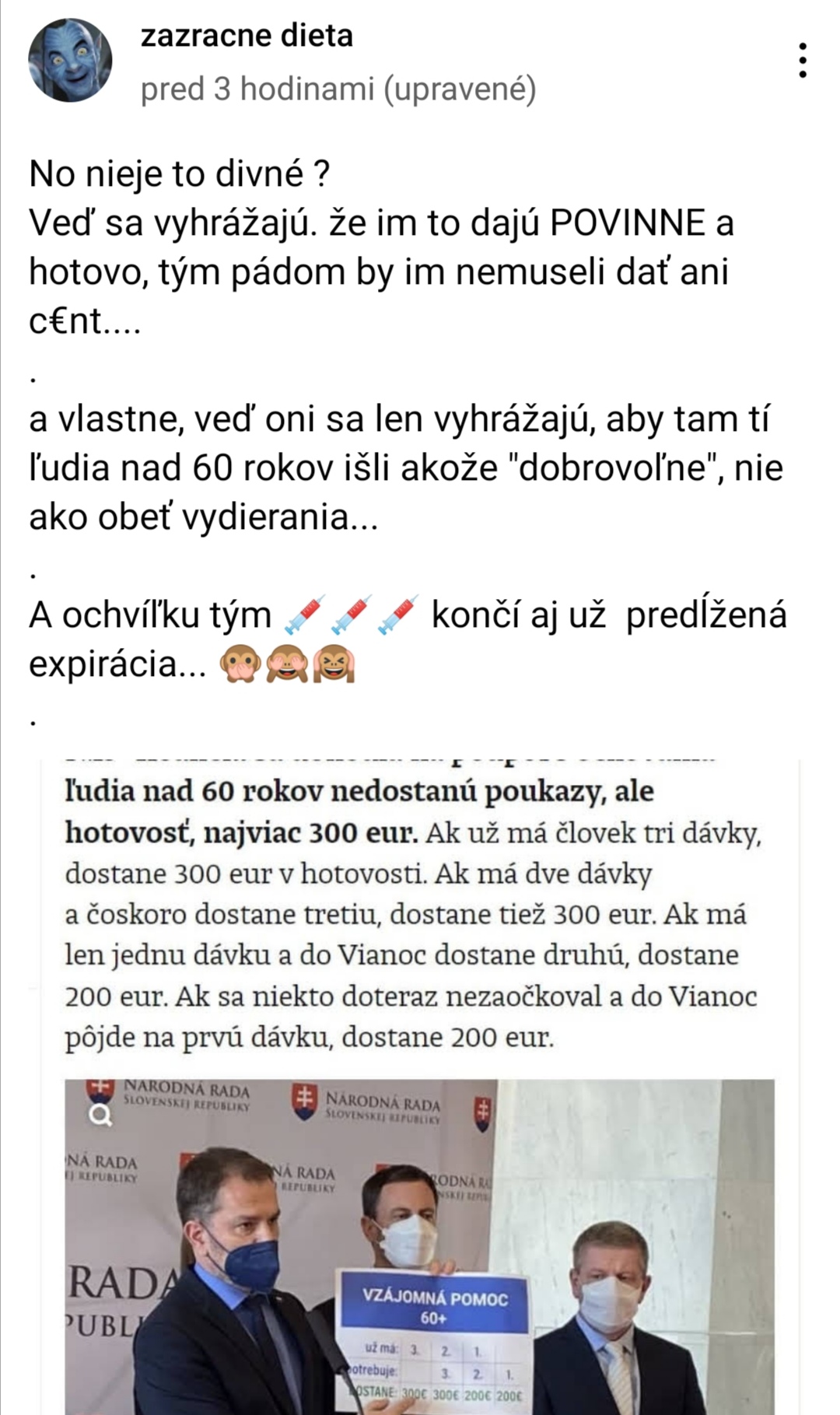Open zazracne dieta's profile avatar
This screenshot has width=840, height=1415.
[x=70, y=60]
